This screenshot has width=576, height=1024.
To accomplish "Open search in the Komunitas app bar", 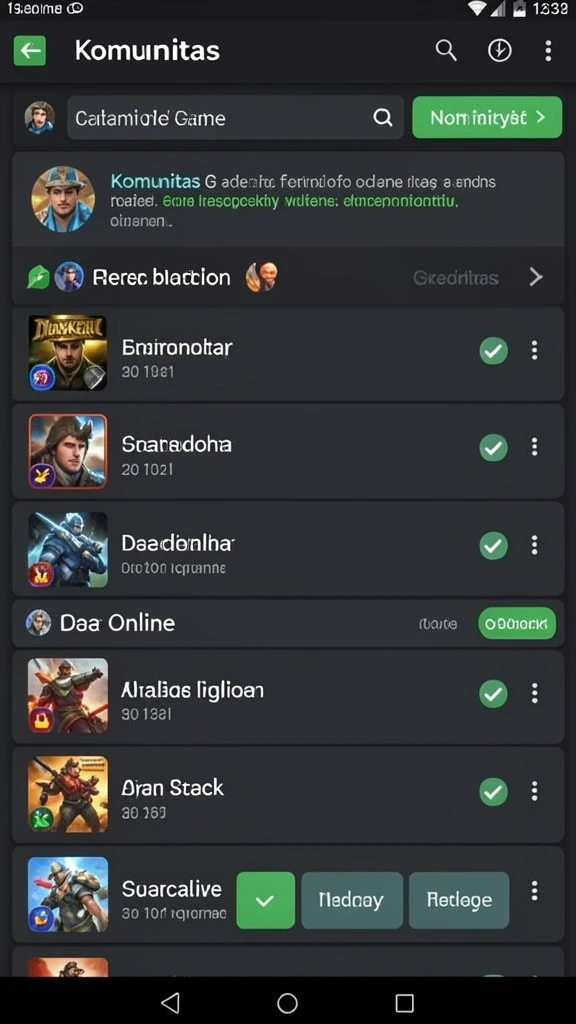I will pos(446,50).
